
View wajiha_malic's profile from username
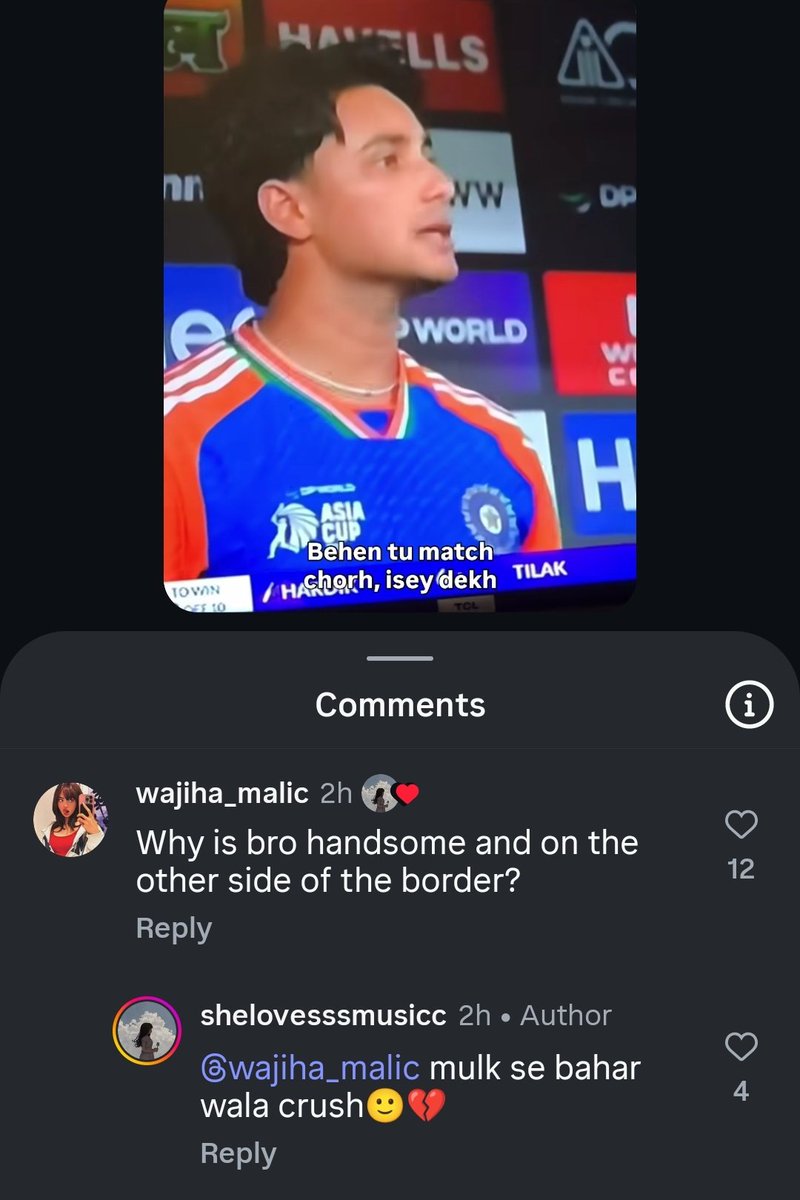coord(221,794)
